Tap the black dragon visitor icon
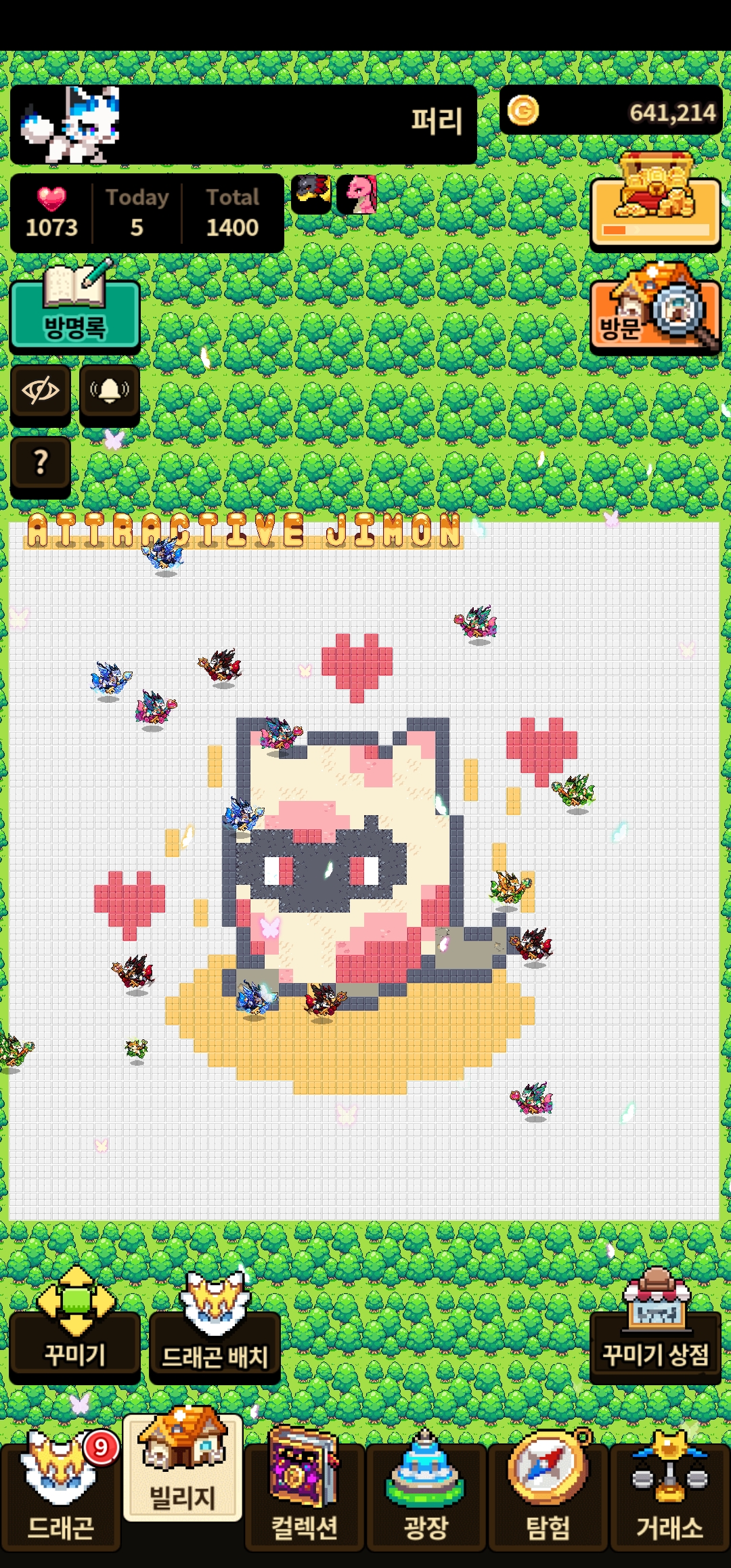This screenshot has width=731, height=1568. (x=312, y=194)
